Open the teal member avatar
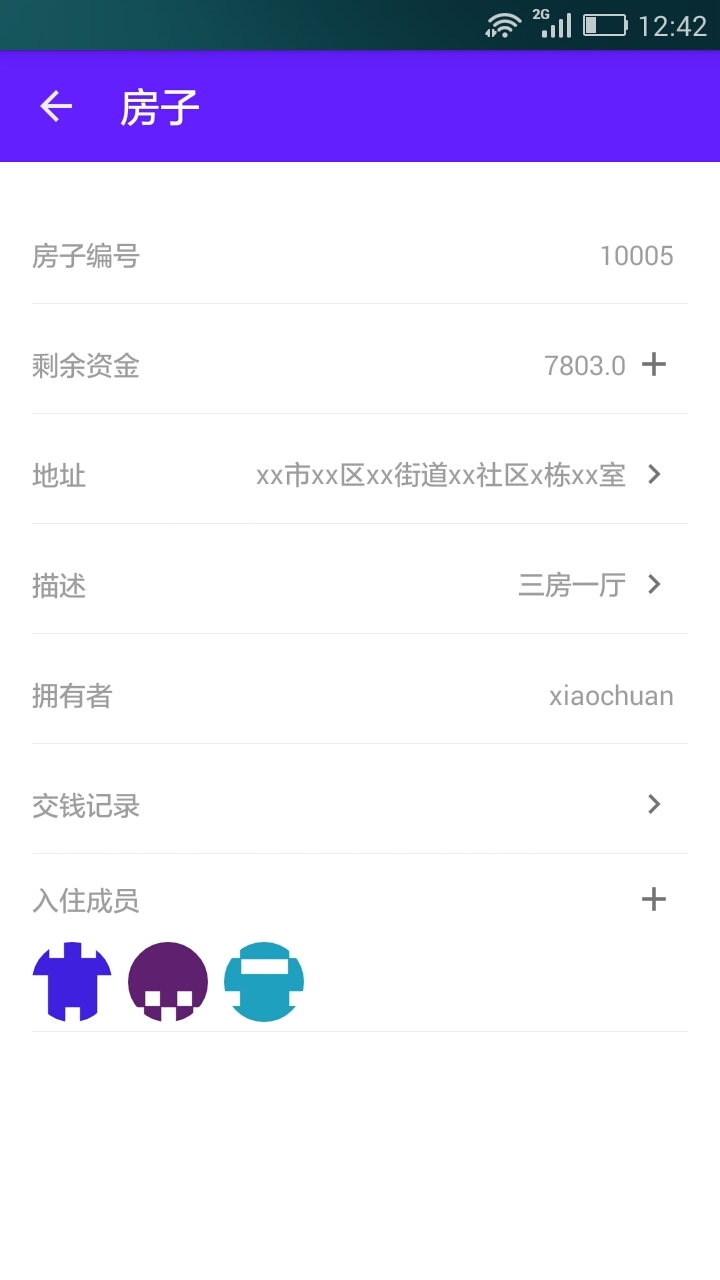 pos(264,982)
